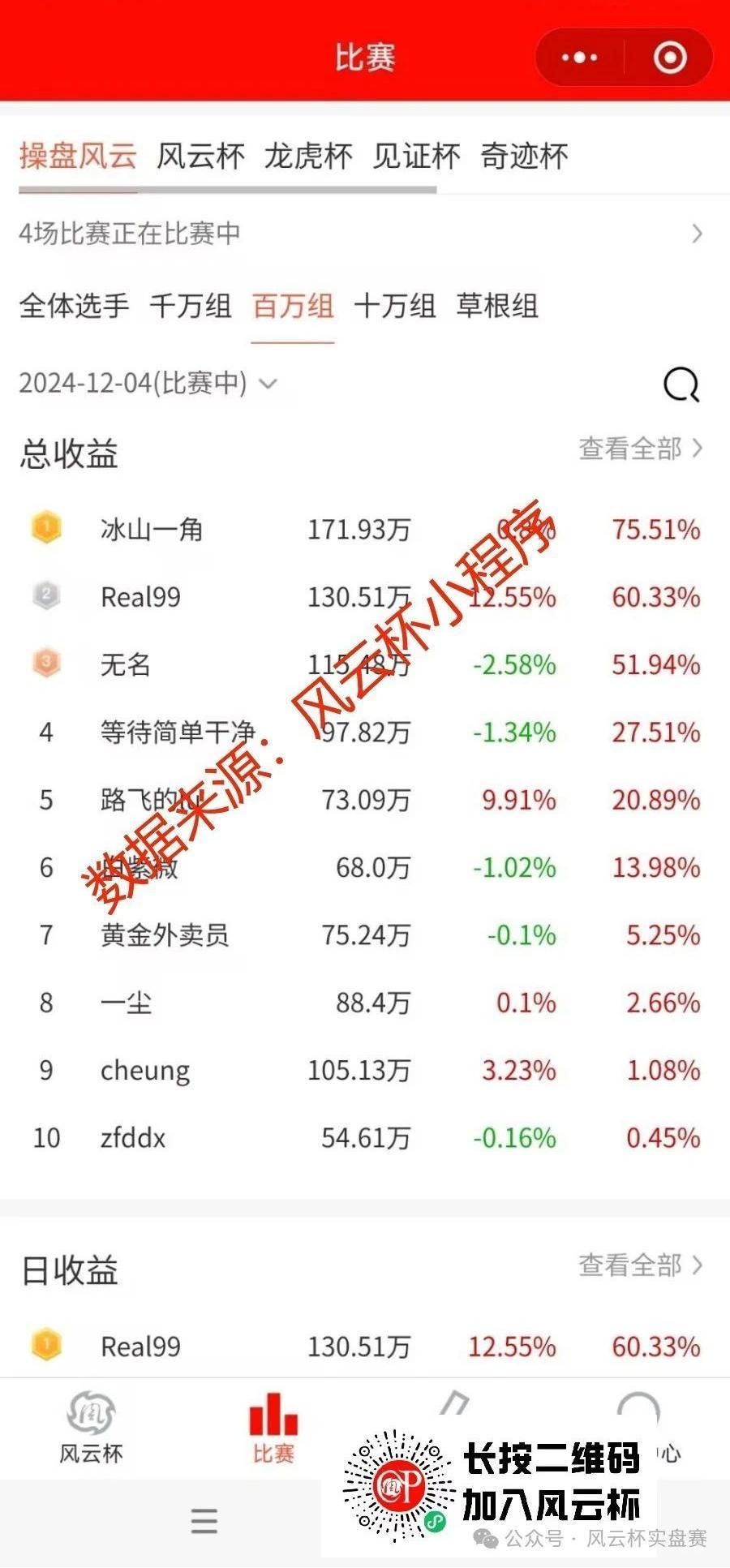The height and width of the screenshot is (1568, 730).
Task: Select the 奇迹杯 top tab
Action: tap(524, 156)
